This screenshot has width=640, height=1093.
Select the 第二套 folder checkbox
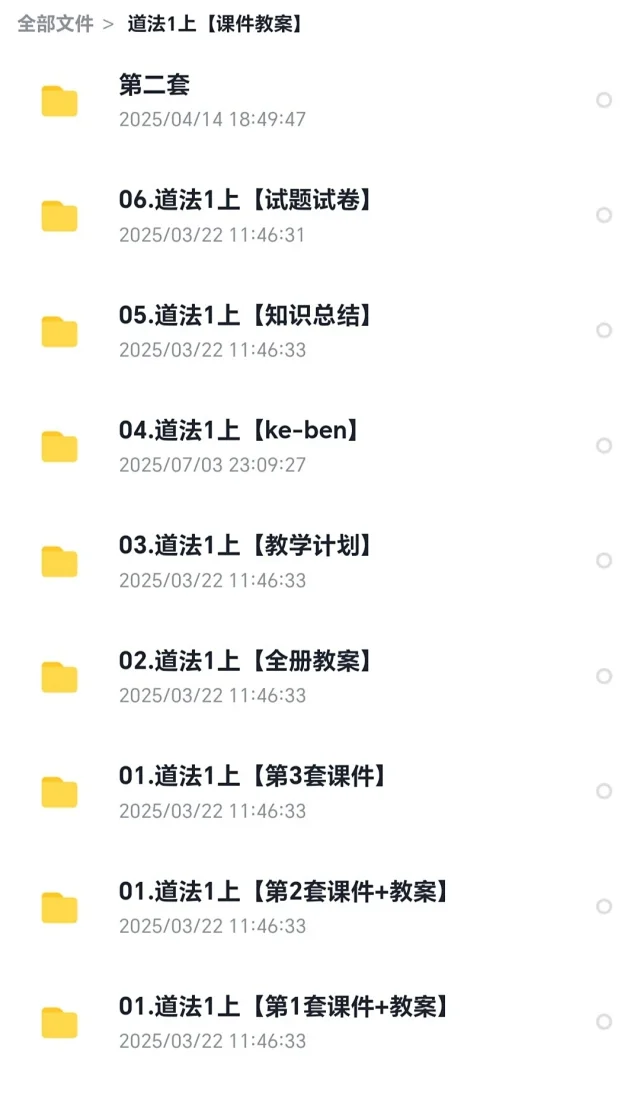coord(604,100)
